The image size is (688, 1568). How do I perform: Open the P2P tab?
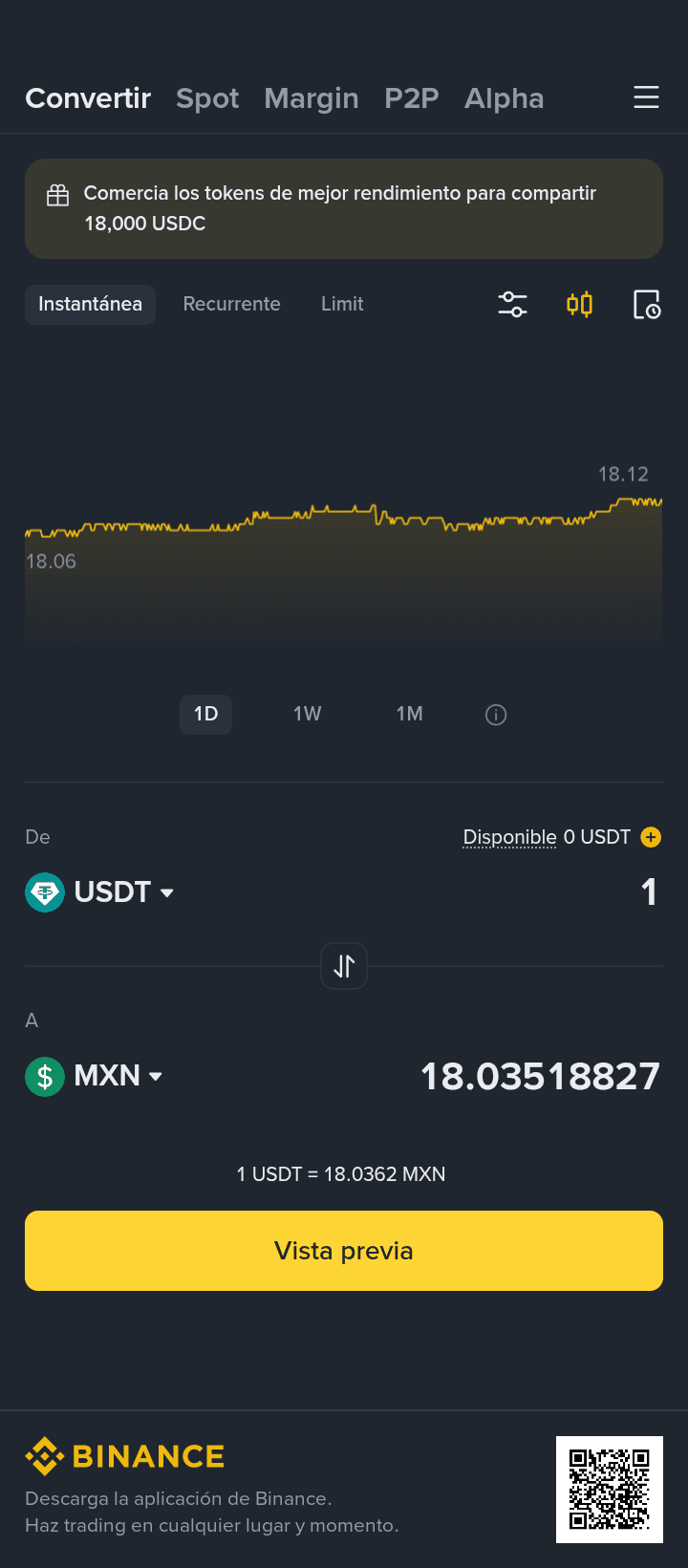click(x=412, y=98)
